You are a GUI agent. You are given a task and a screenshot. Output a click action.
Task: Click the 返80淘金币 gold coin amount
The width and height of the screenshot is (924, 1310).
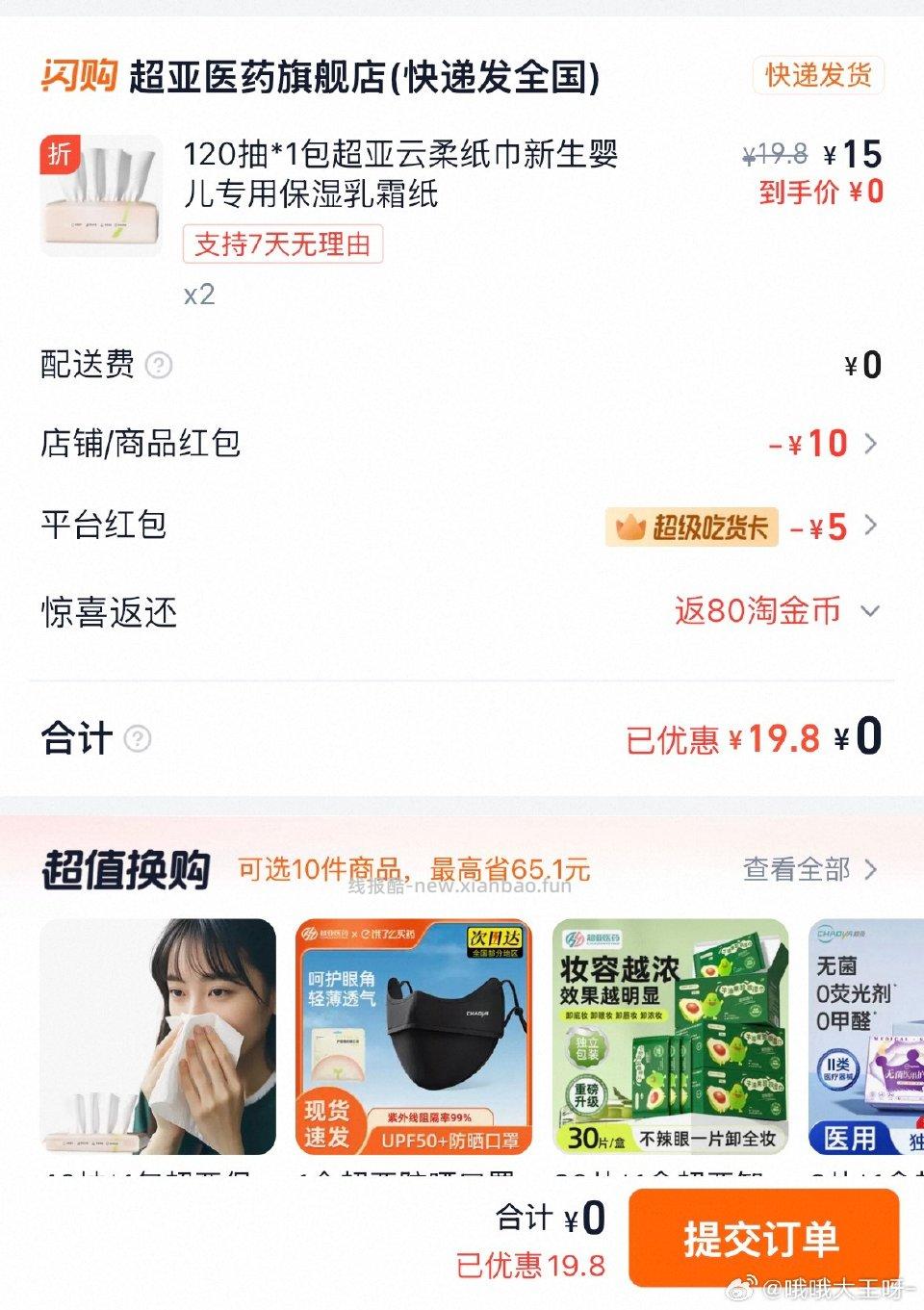click(x=759, y=610)
